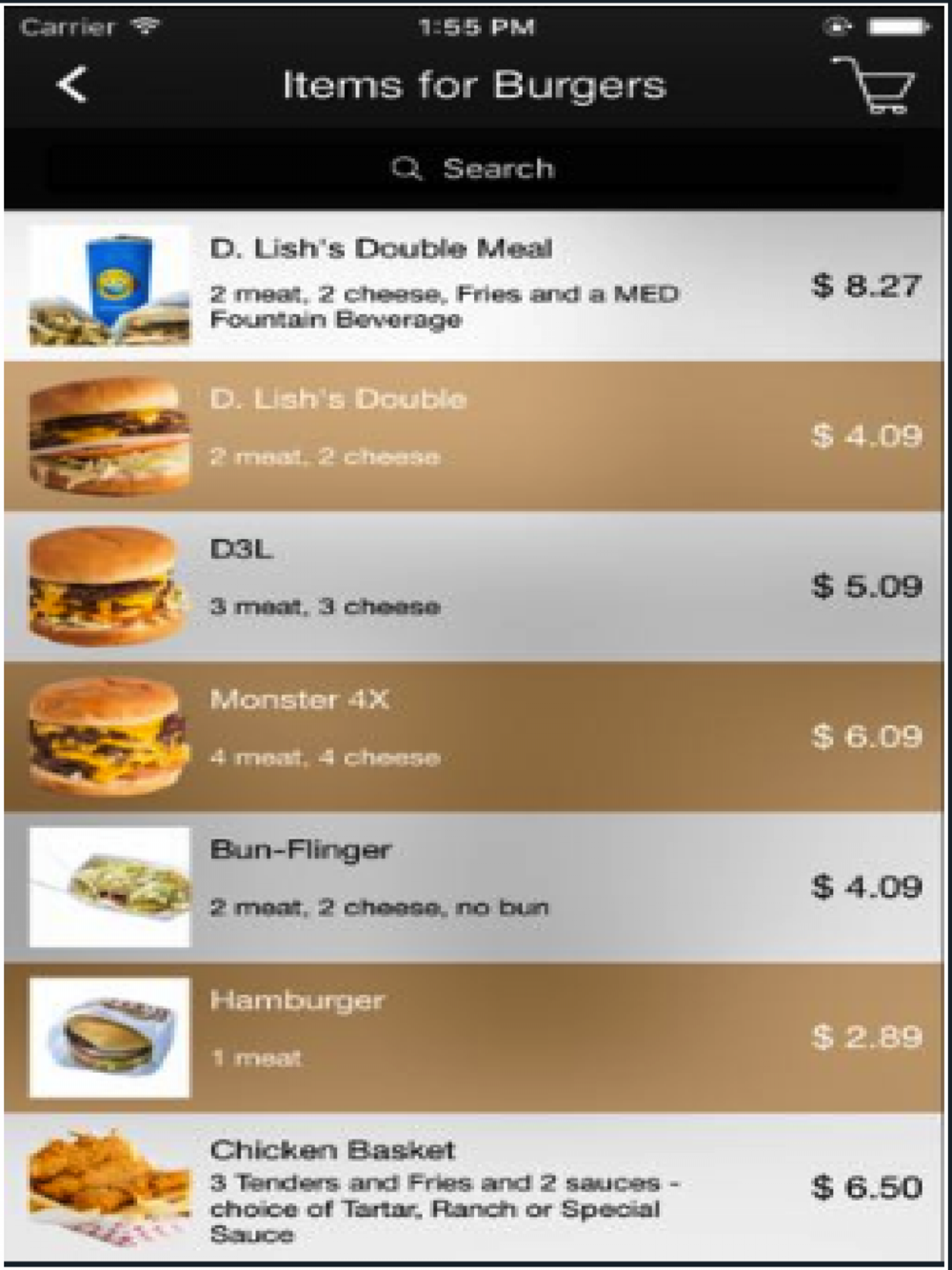Go back from Items for Burgers
Screen dimensions: 952x1270
click(71, 85)
